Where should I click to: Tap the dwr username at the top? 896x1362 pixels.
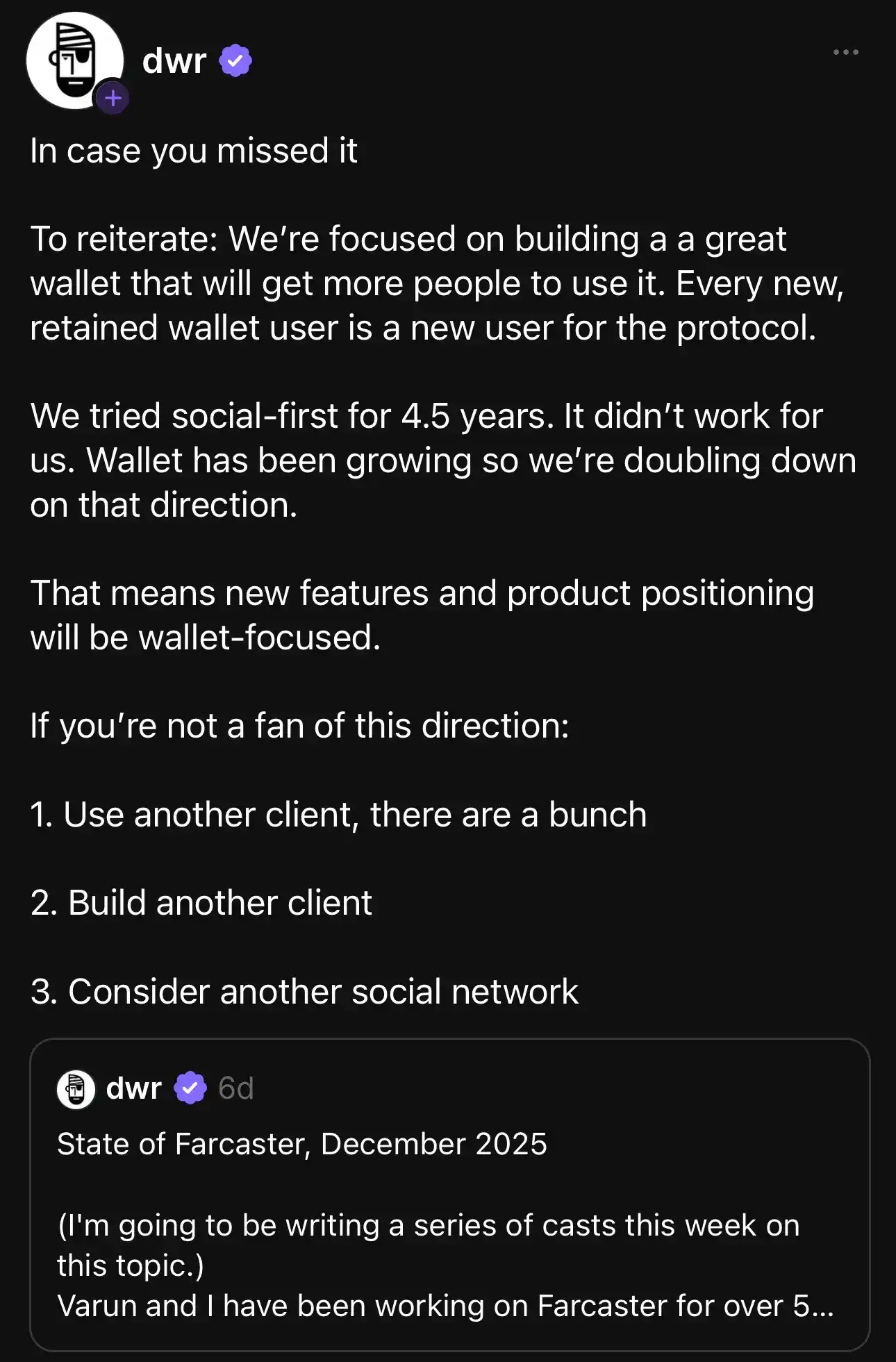174,61
